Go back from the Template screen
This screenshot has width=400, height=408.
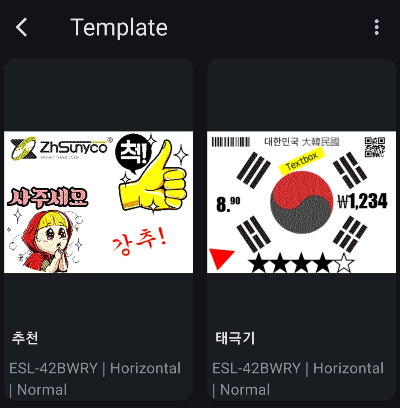22,27
